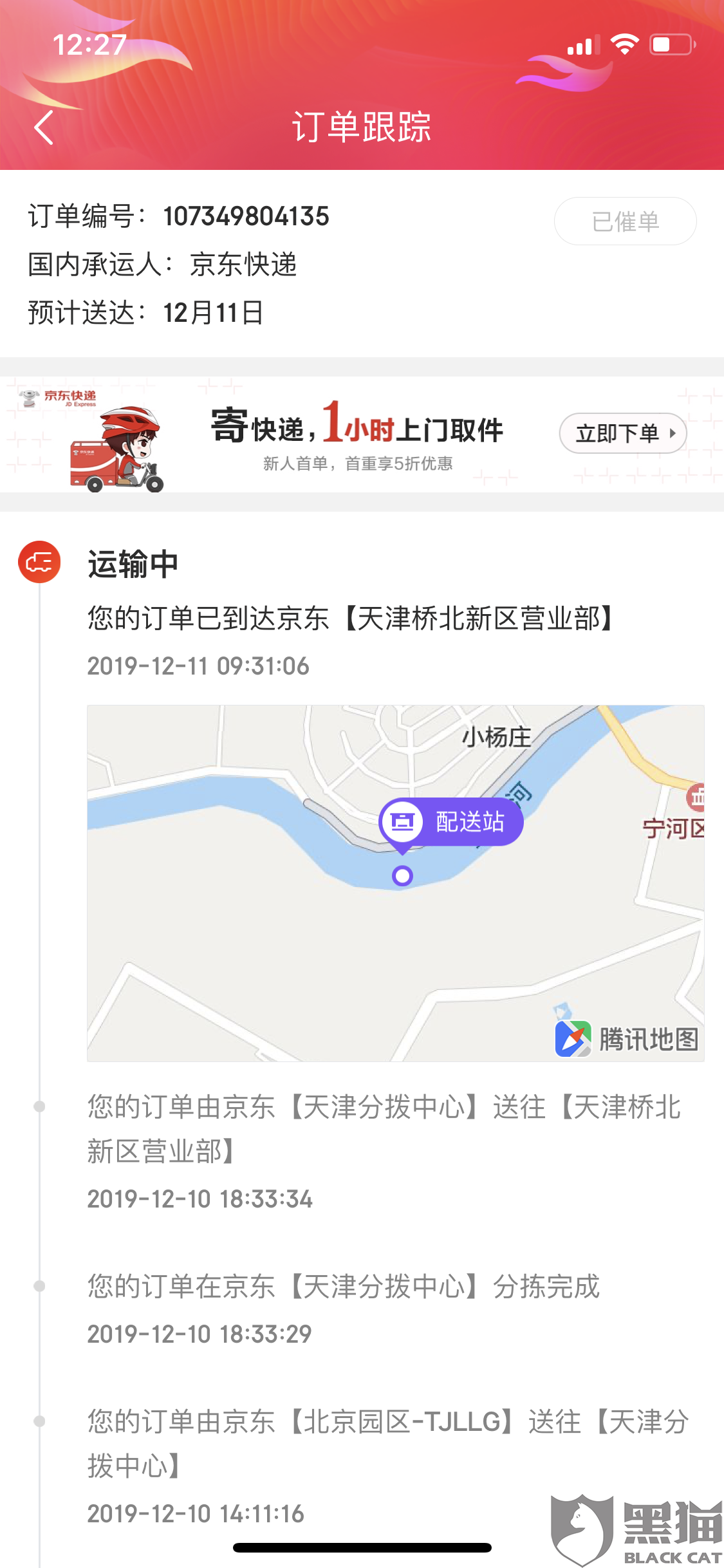Viewport: 724px width, 1568px height.
Task: Tap the 已催单 button
Action: (625, 221)
